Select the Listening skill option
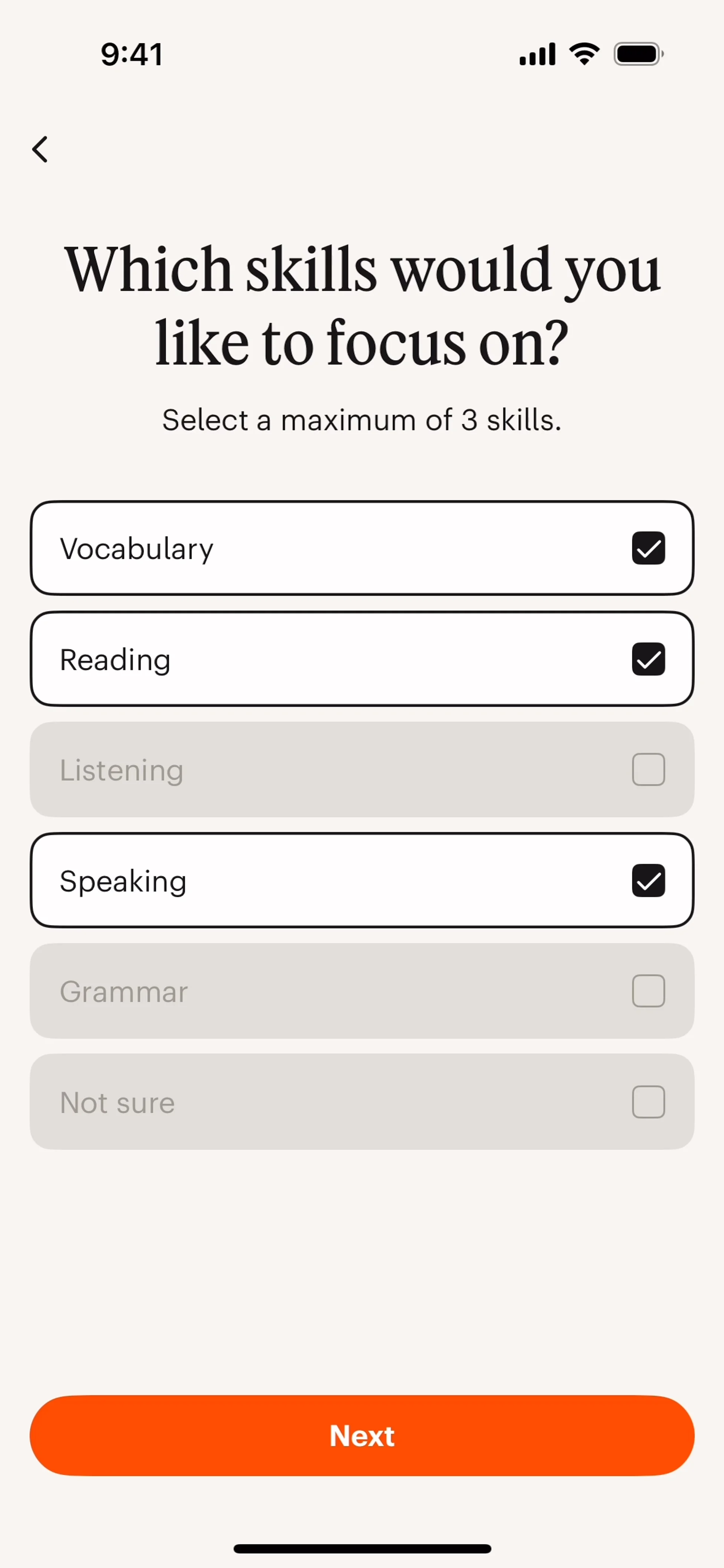This screenshot has width=724, height=1568. pyautogui.click(x=648, y=770)
